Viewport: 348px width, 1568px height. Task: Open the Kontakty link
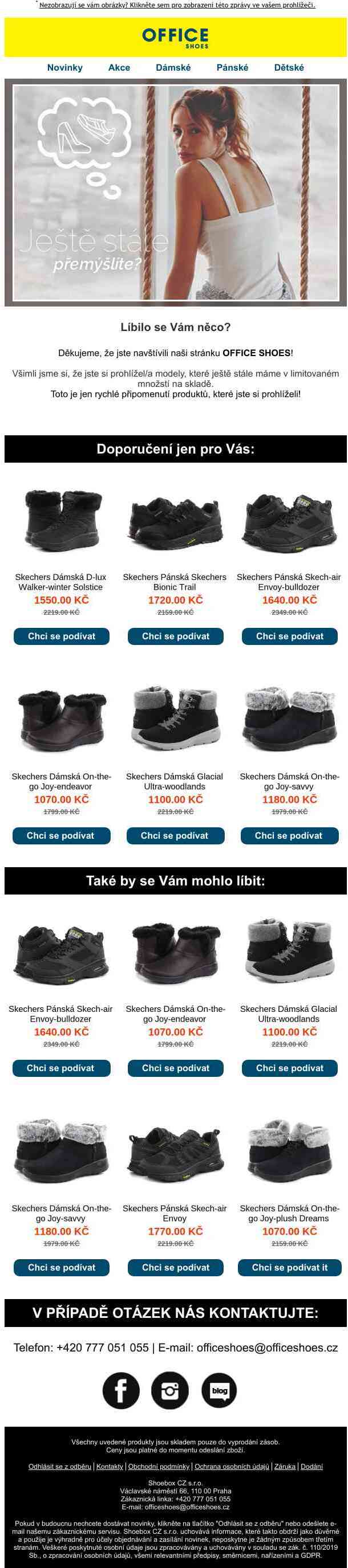[x=110, y=1467]
